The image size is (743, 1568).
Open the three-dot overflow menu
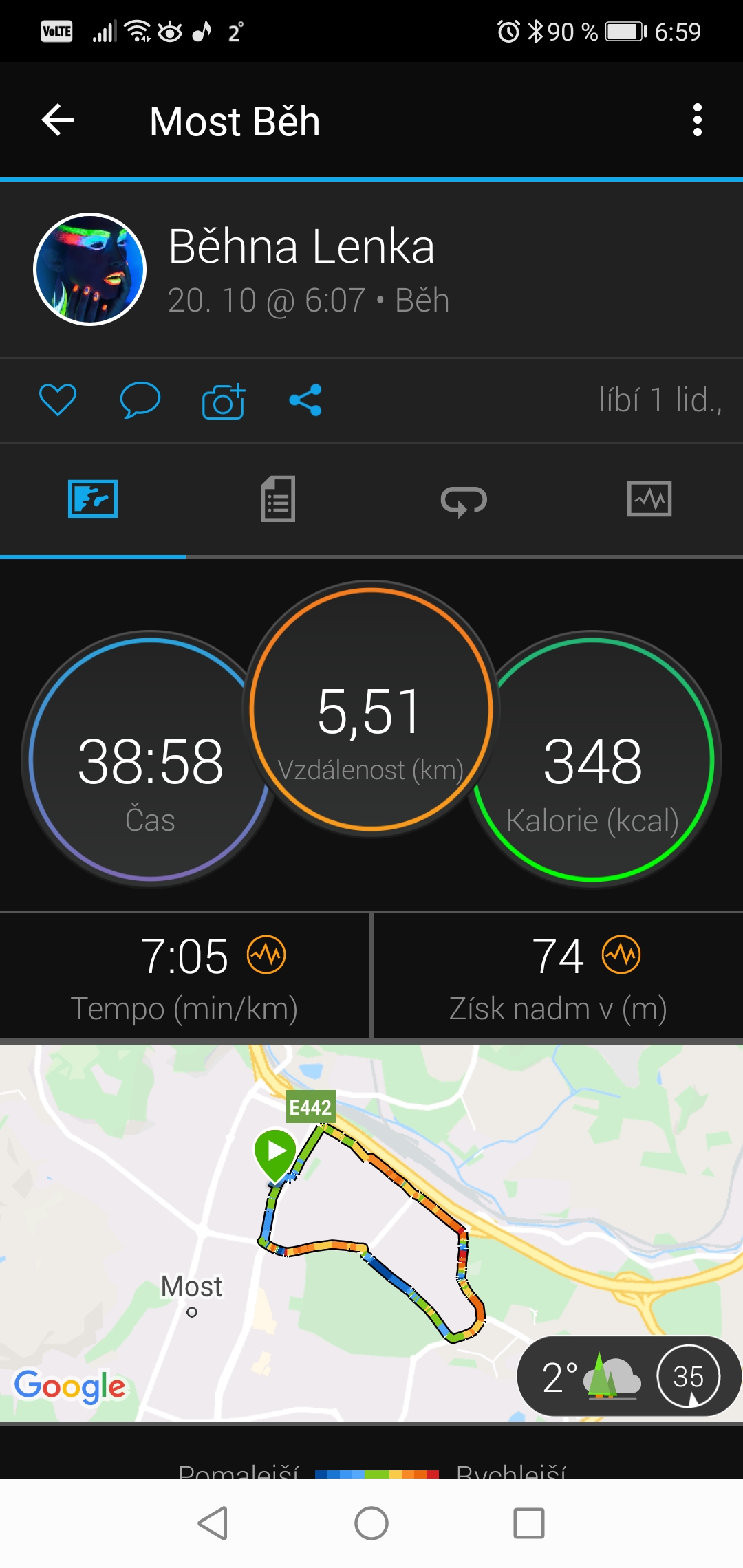tap(697, 120)
